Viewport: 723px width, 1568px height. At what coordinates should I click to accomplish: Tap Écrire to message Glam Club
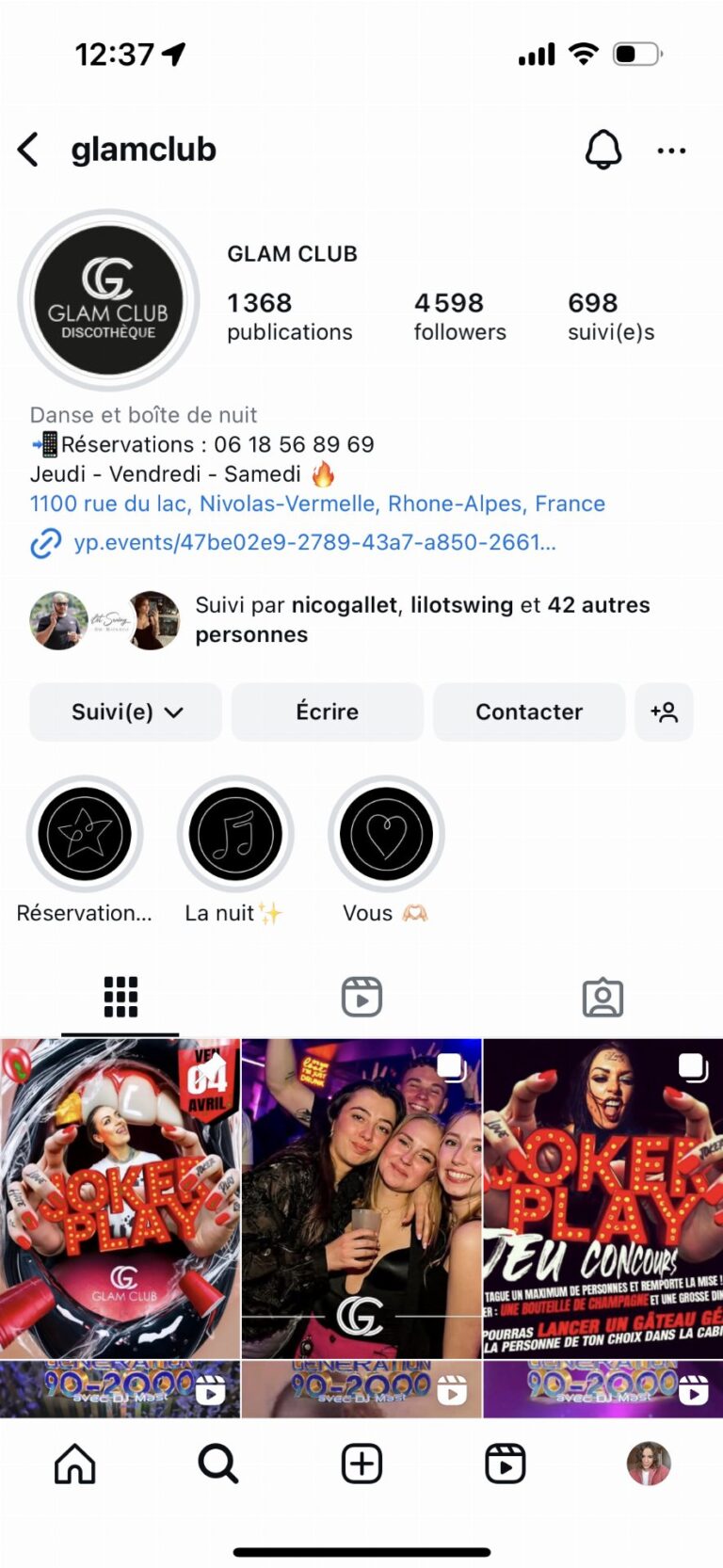(327, 712)
